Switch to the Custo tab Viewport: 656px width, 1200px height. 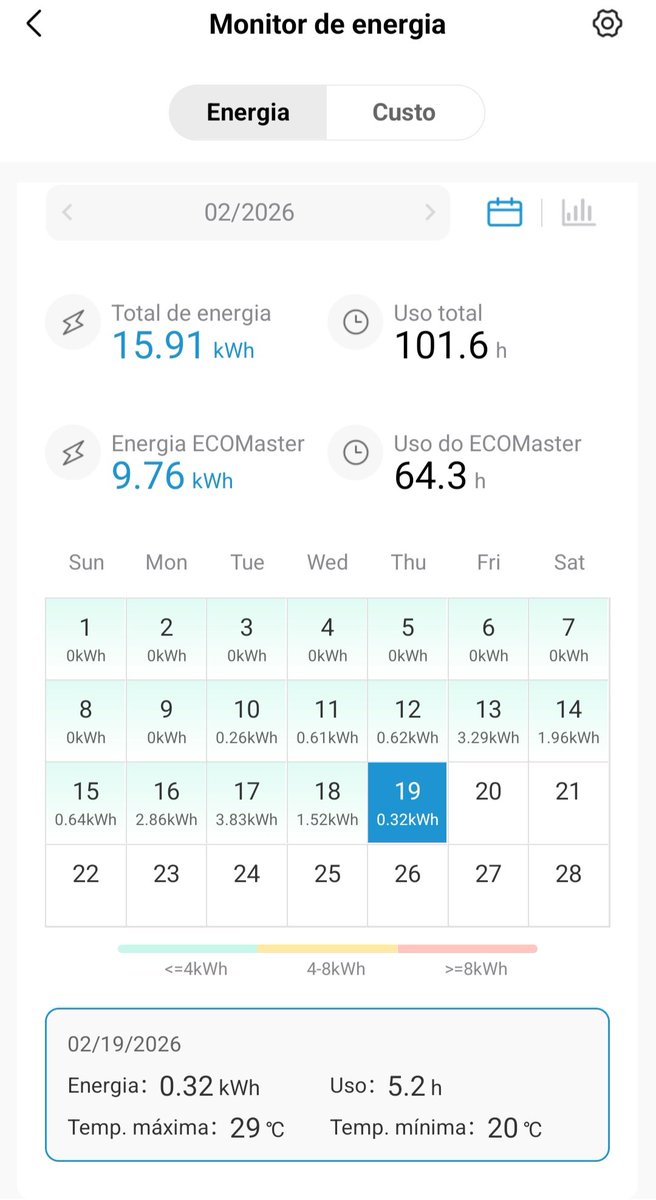coord(404,112)
